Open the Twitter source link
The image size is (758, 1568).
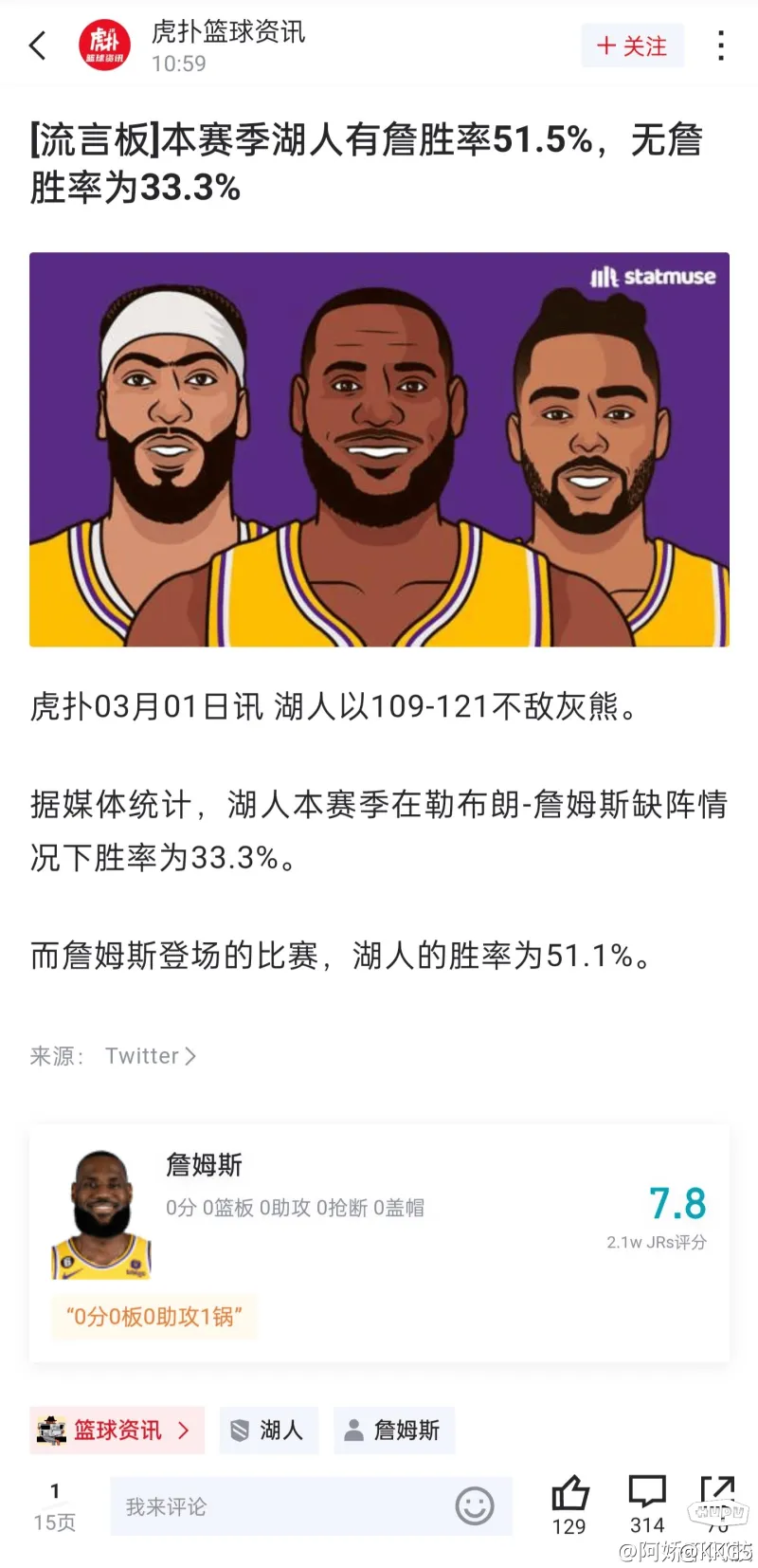pyautogui.click(x=151, y=1056)
